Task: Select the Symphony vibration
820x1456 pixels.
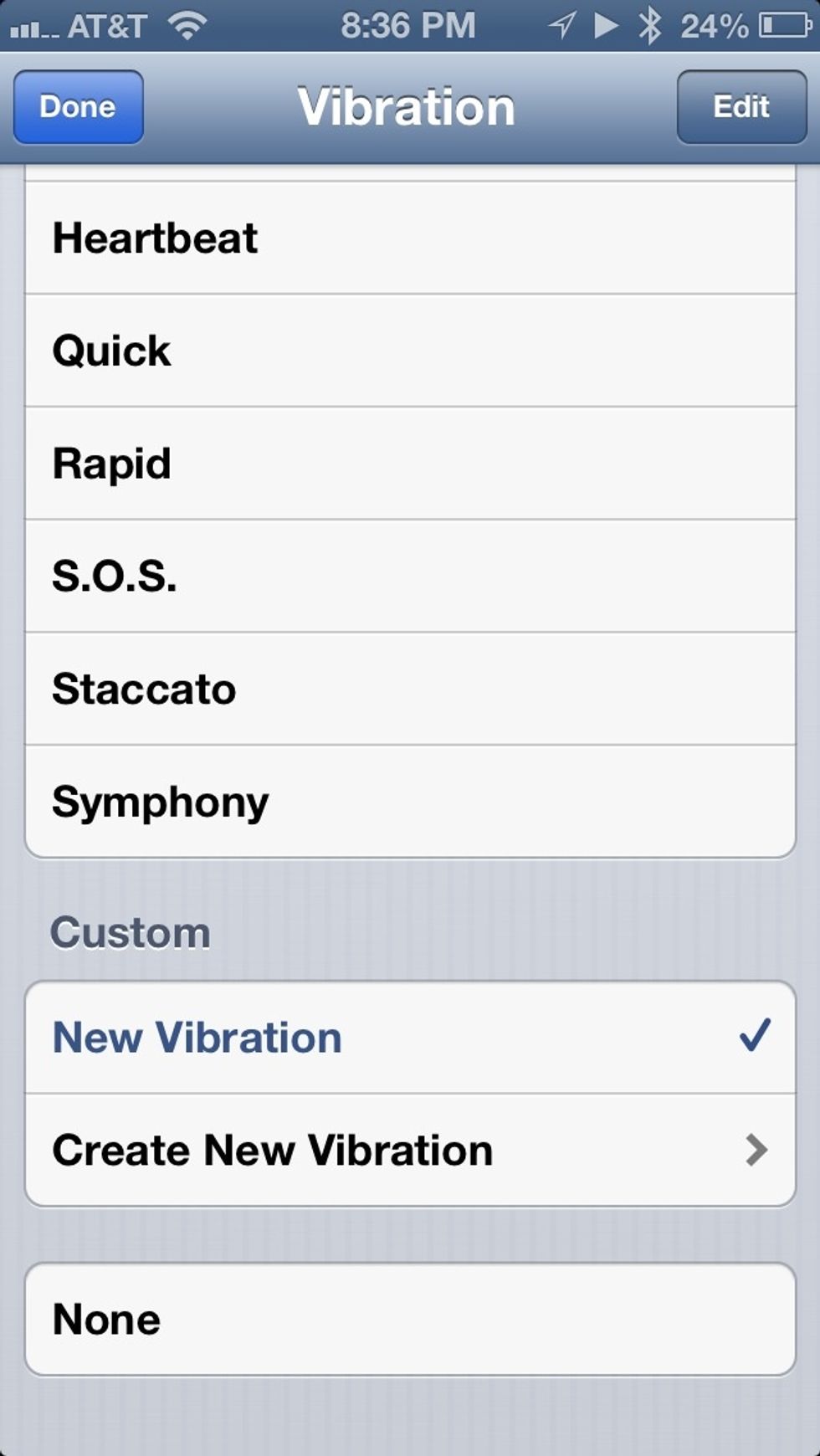Action: tap(410, 802)
